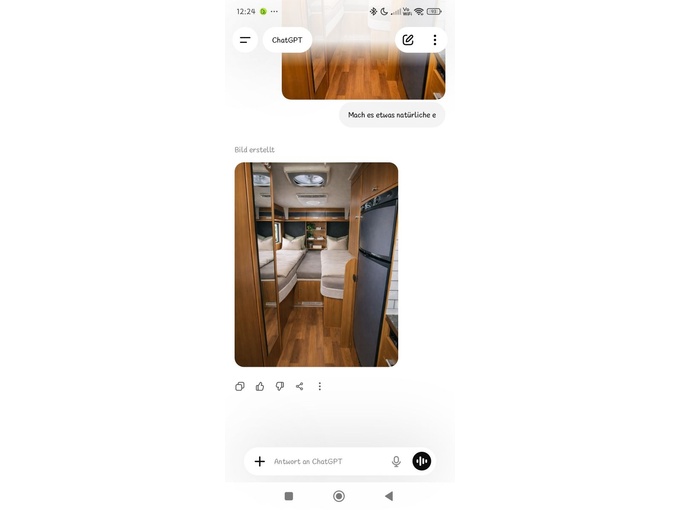Copy the response
The width and height of the screenshot is (680, 510).
(240, 386)
